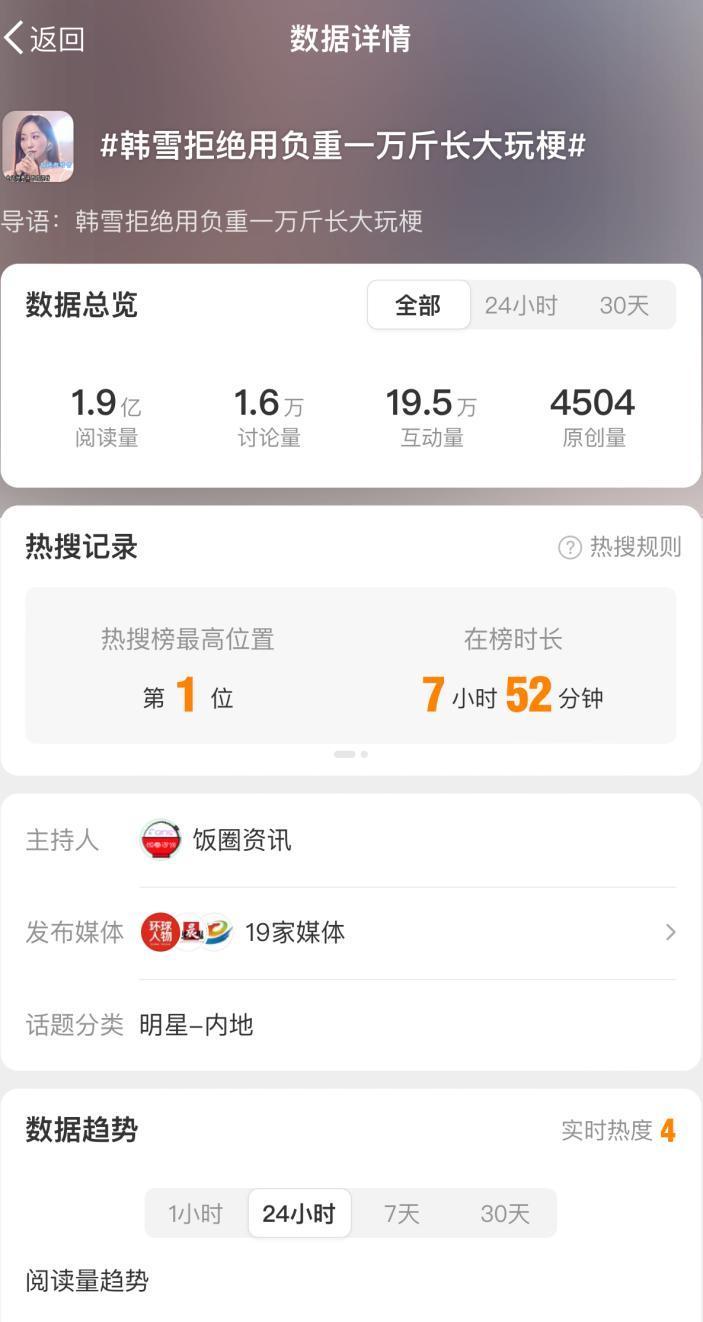
Task: Switch data overview to 30天
Action: pyautogui.click(x=624, y=305)
